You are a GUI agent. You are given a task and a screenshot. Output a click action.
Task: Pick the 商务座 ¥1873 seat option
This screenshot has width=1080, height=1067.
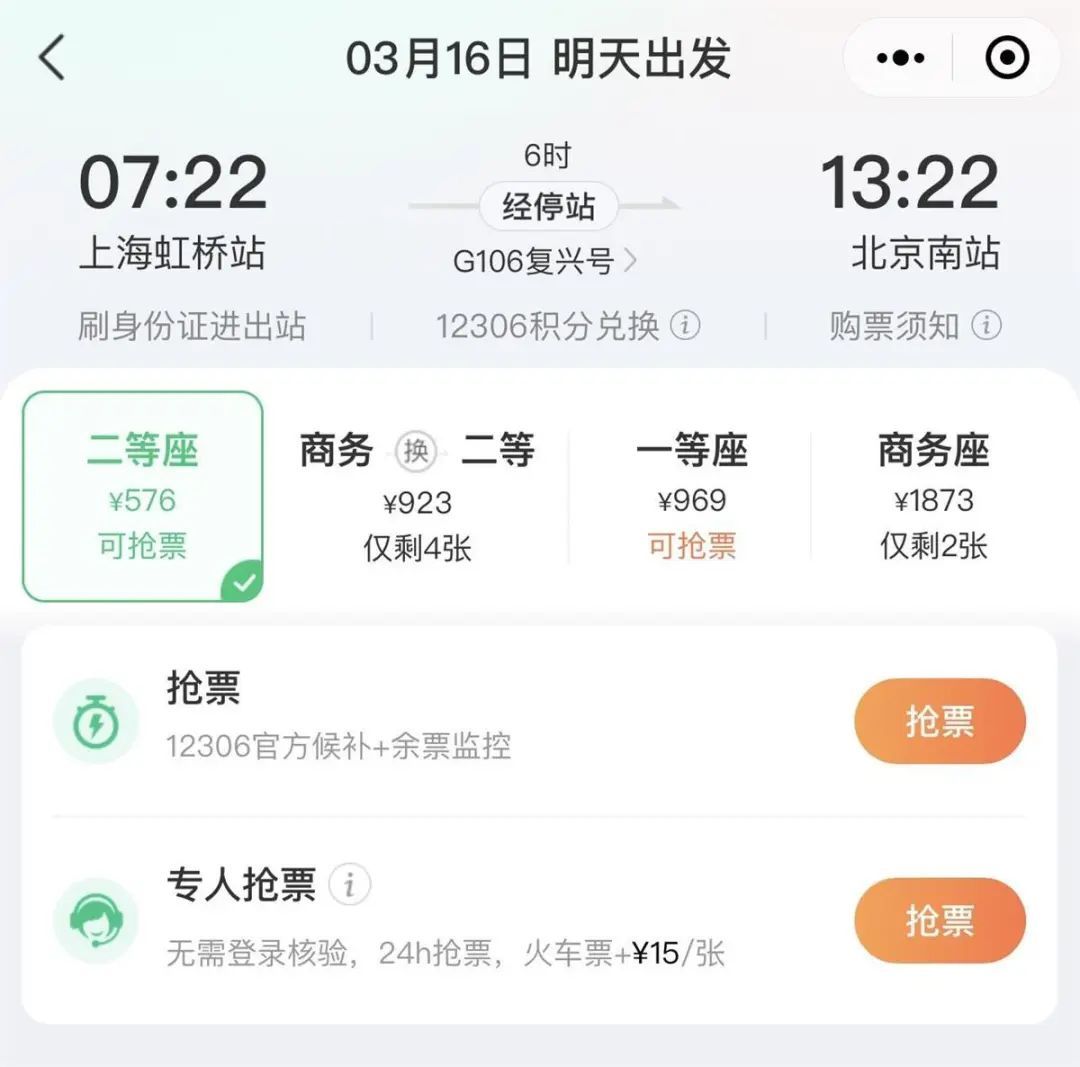(x=933, y=497)
